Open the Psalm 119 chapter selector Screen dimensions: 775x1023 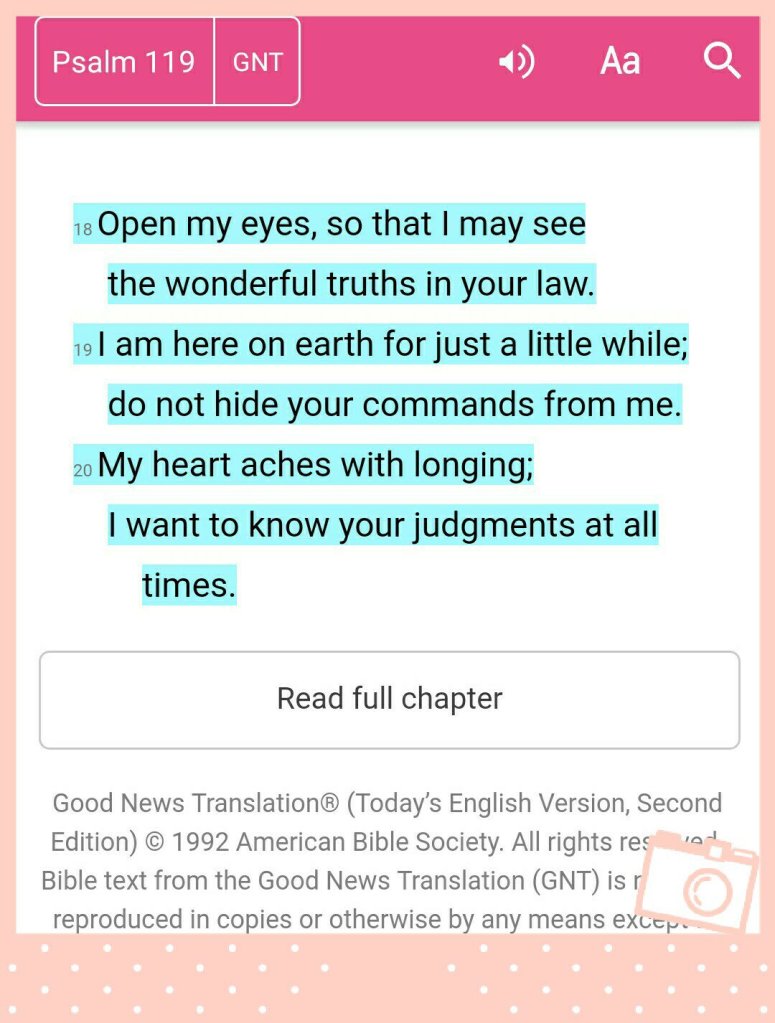click(124, 62)
